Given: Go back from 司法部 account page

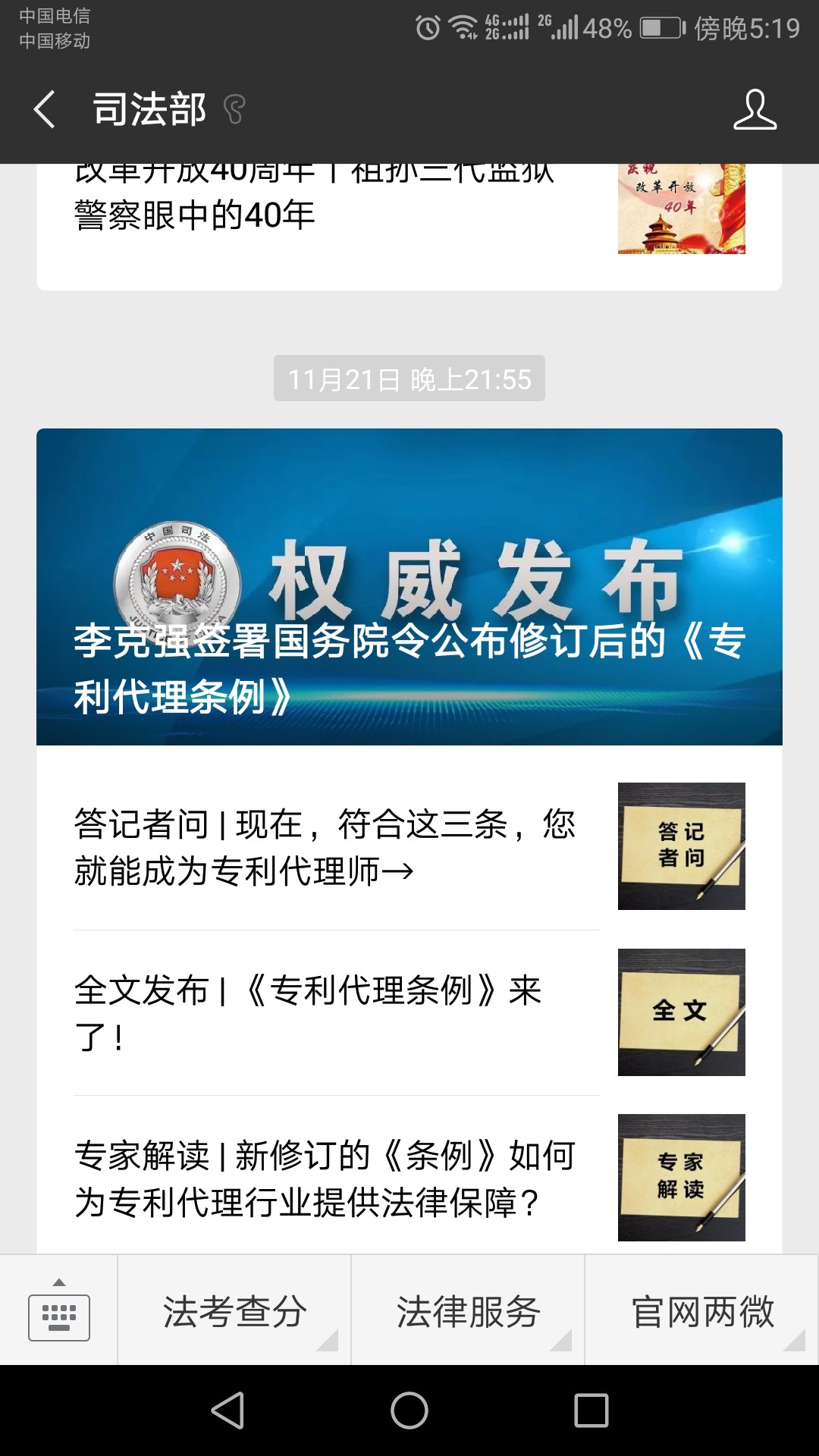Looking at the screenshot, I should 44,110.
